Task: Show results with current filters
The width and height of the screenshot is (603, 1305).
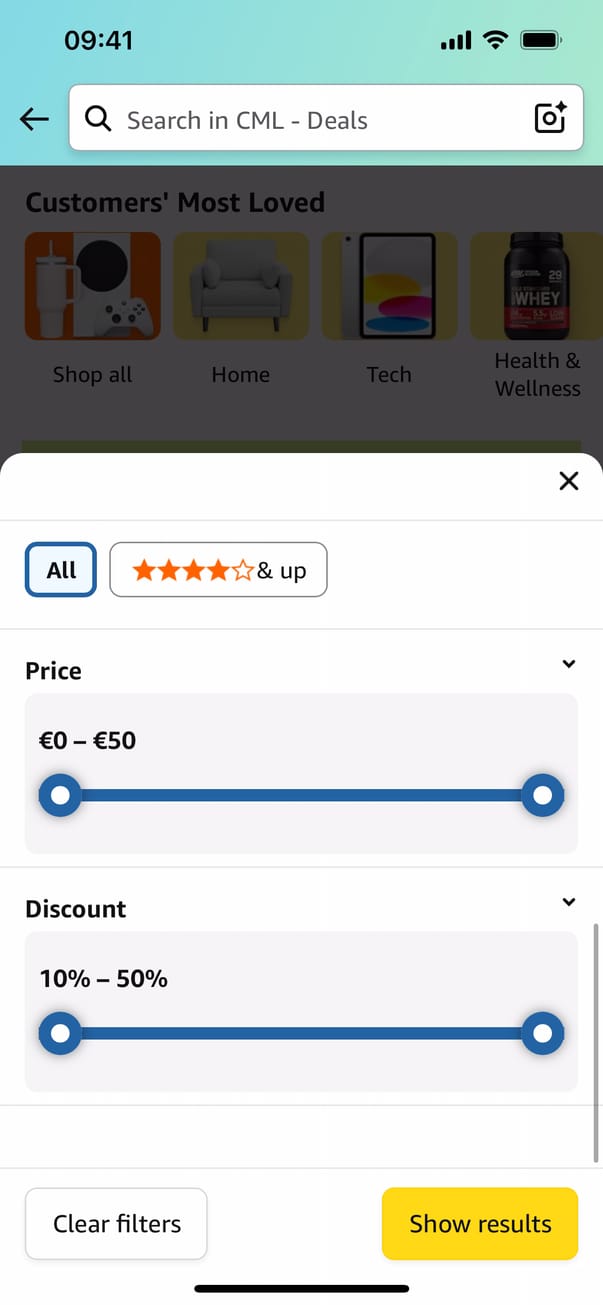Action: pos(480,1223)
